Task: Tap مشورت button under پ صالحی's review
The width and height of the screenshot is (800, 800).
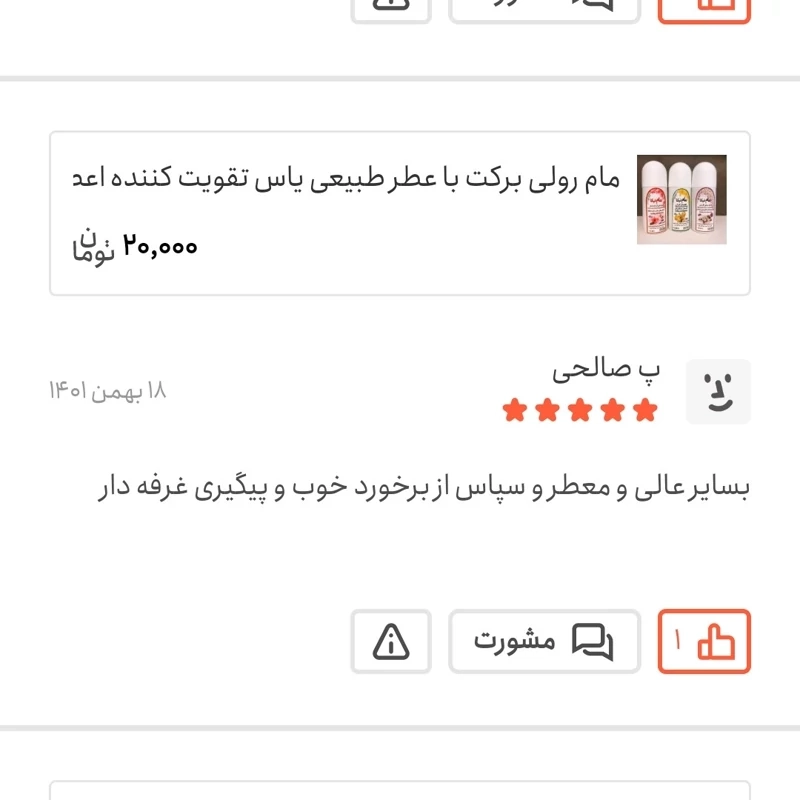Action: (x=543, y=641)
